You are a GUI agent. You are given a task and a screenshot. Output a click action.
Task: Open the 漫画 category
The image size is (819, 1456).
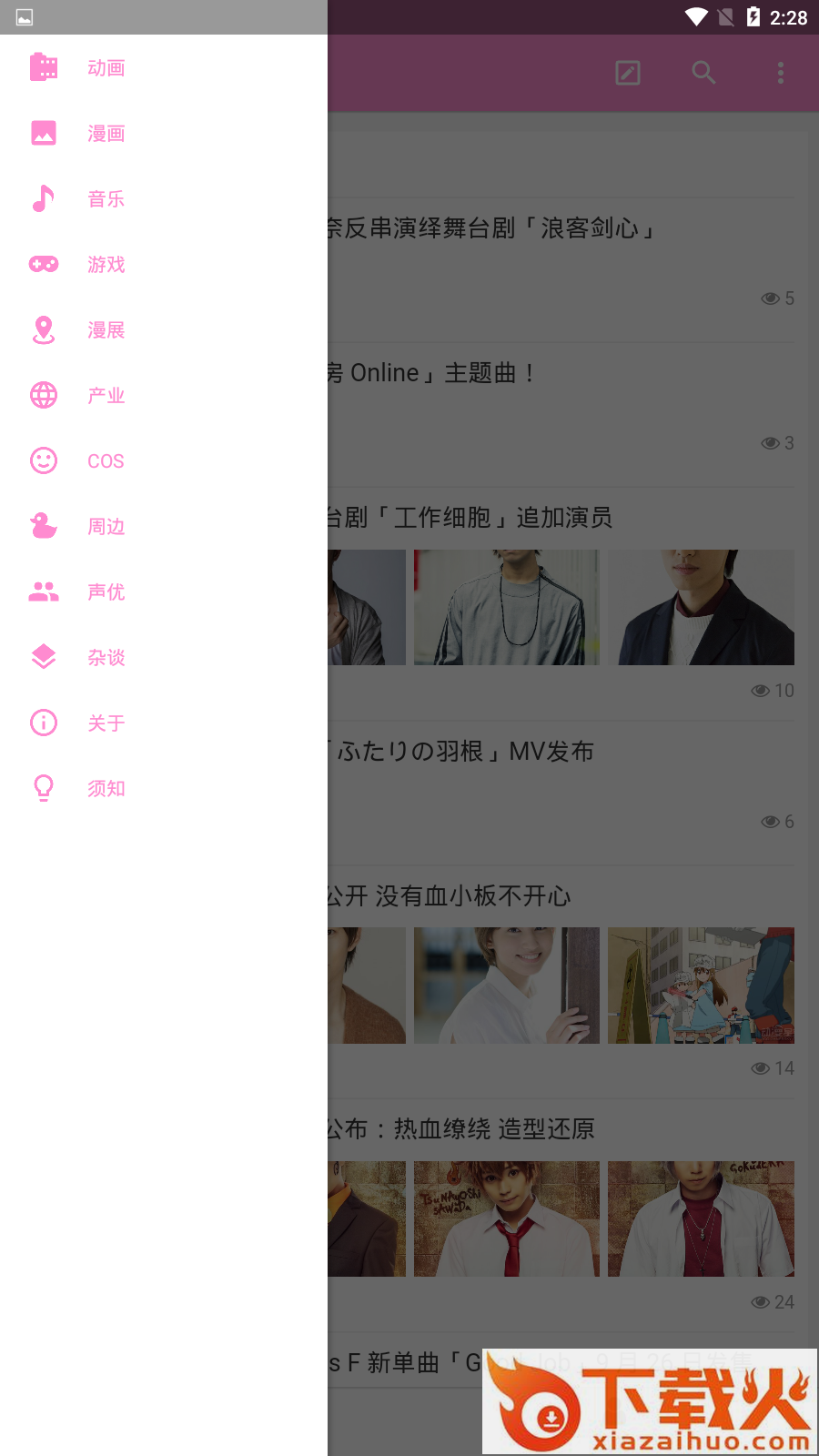106,134
